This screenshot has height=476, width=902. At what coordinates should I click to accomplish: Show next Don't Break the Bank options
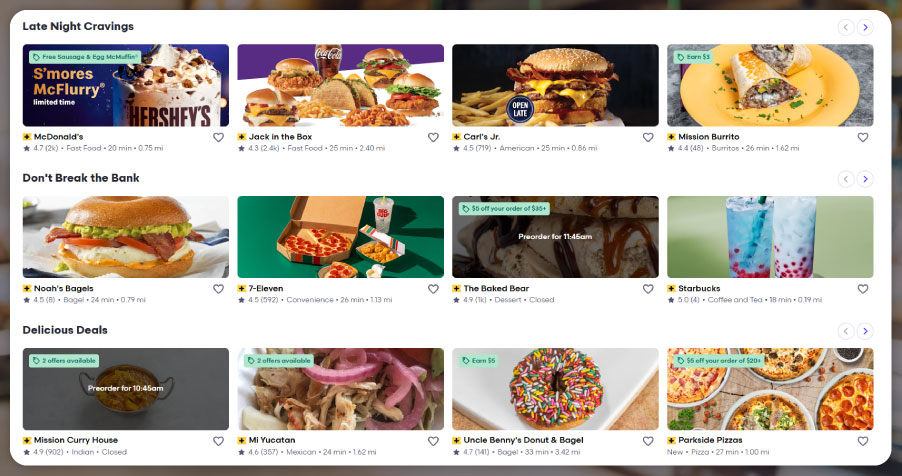pyautogui.click(x=866, y=179)
